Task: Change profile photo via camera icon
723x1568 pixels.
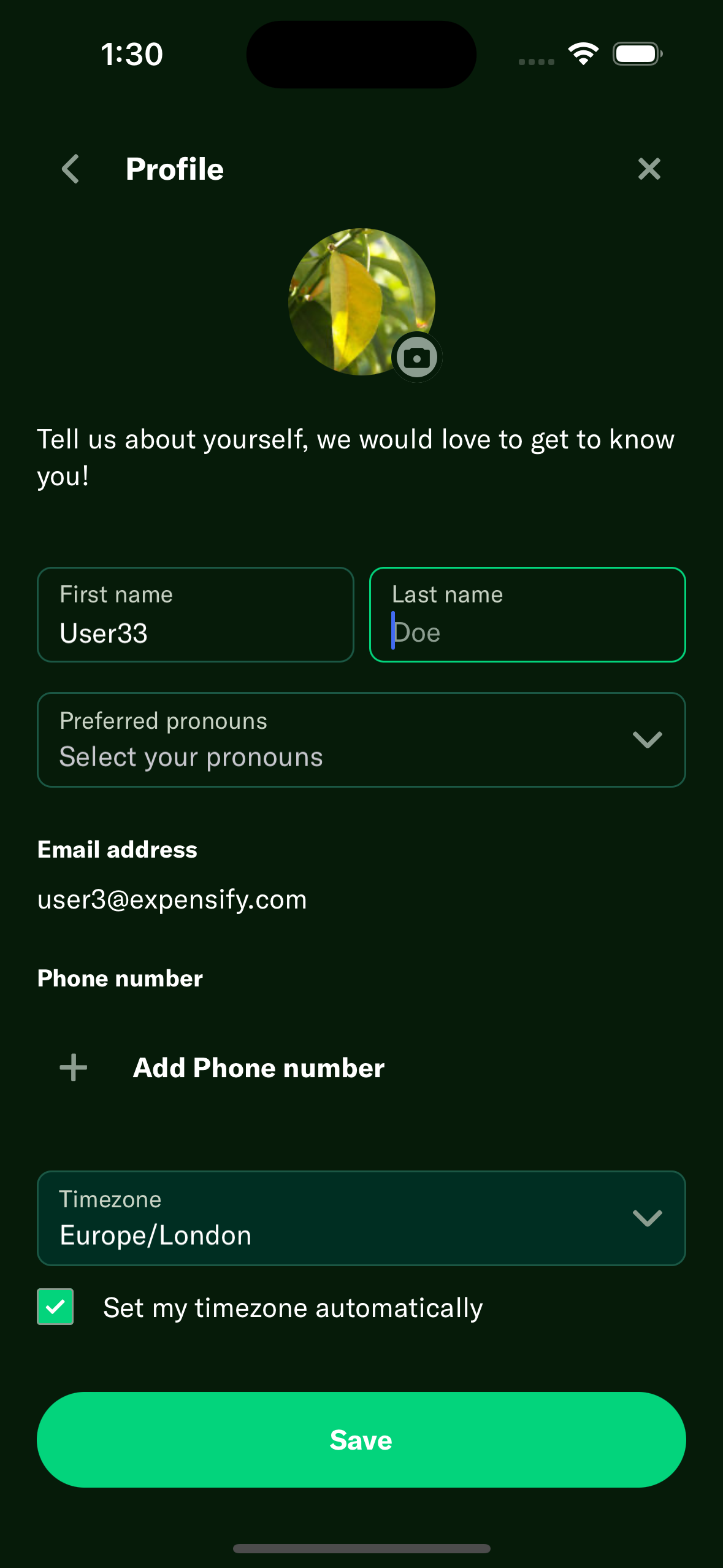Action: [x=417, y=358]
